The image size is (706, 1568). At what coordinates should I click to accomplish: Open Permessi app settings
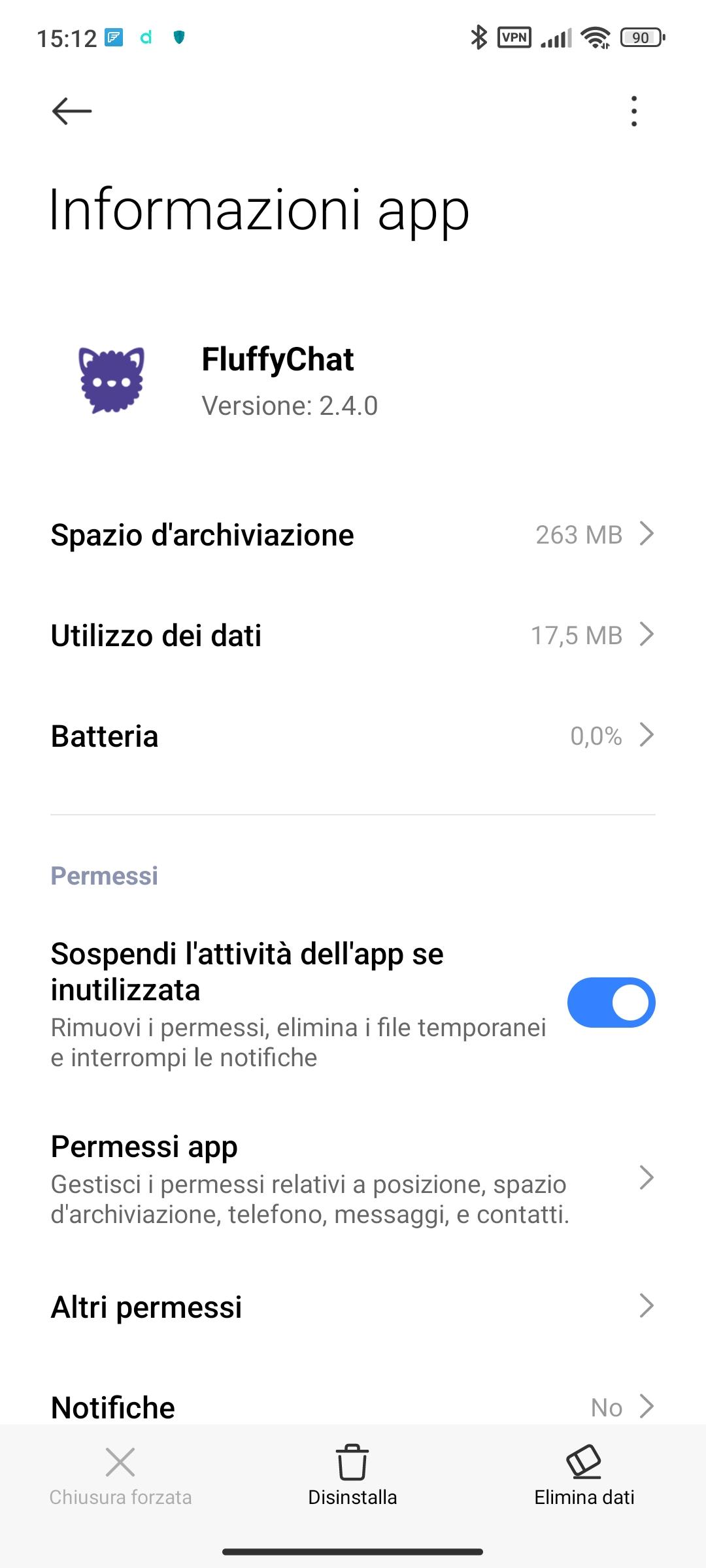(353, 1179)
